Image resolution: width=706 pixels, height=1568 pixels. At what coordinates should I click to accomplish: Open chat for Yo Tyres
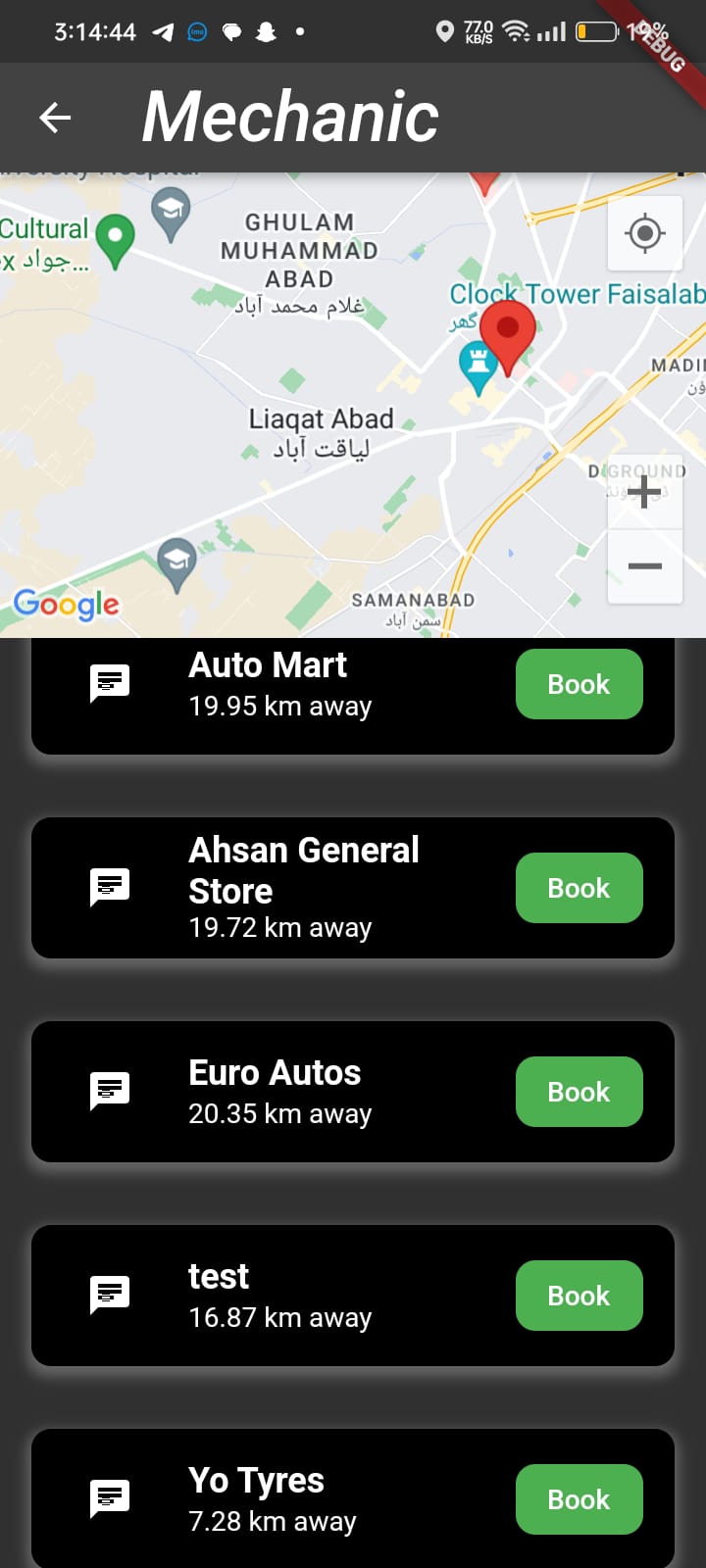tap(109, 1497)
